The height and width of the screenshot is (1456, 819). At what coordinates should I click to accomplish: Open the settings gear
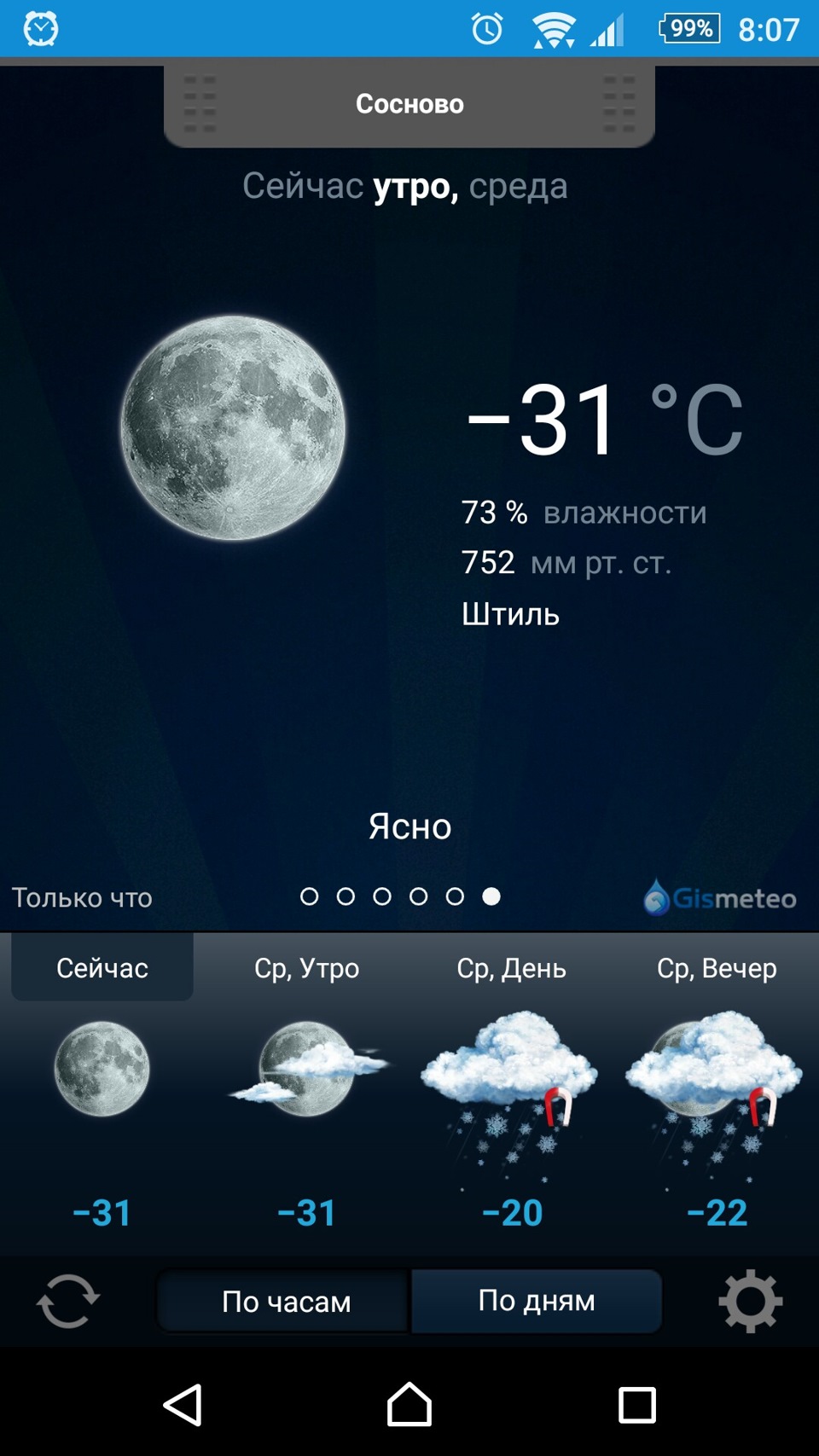[750, 1301]
